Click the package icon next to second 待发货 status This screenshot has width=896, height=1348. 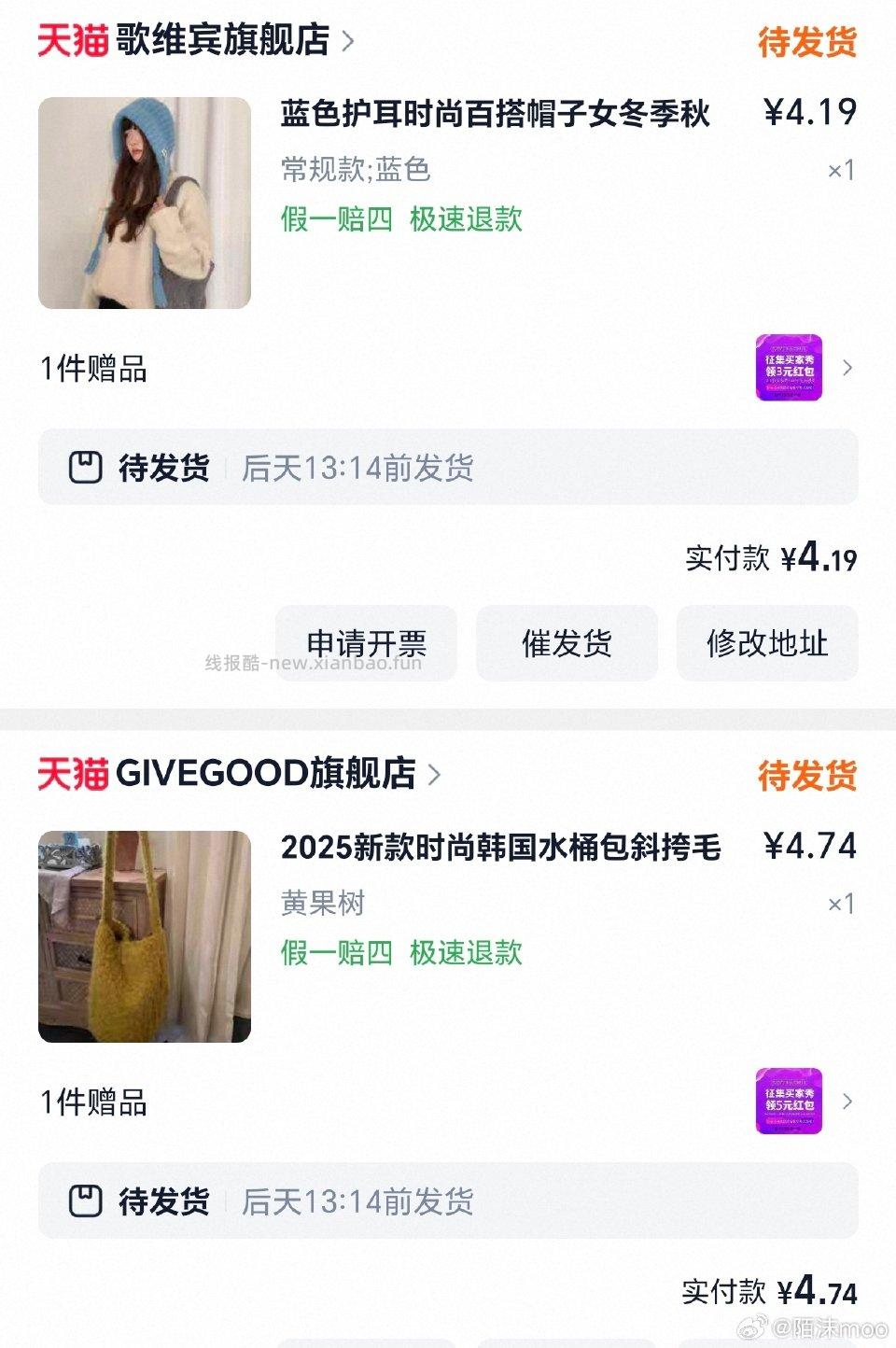[x=87, y=1201]
